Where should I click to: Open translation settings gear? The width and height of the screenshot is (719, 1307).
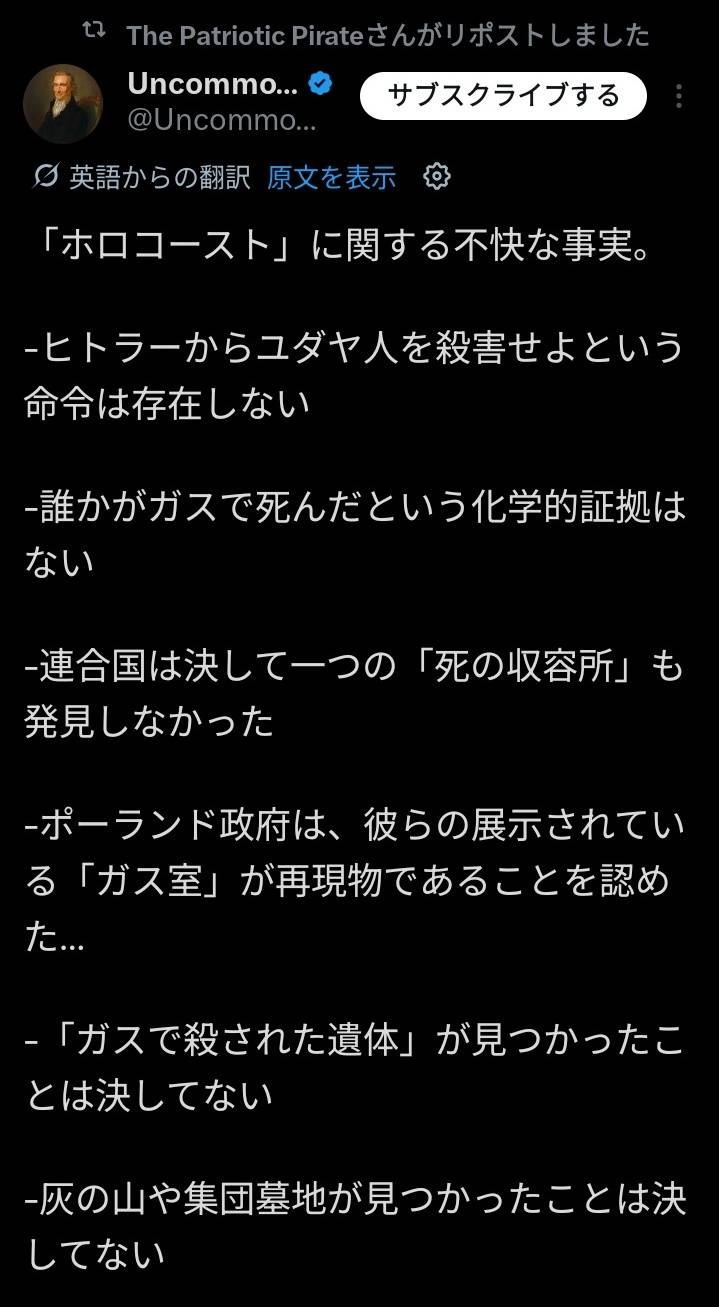pos(437,177)
